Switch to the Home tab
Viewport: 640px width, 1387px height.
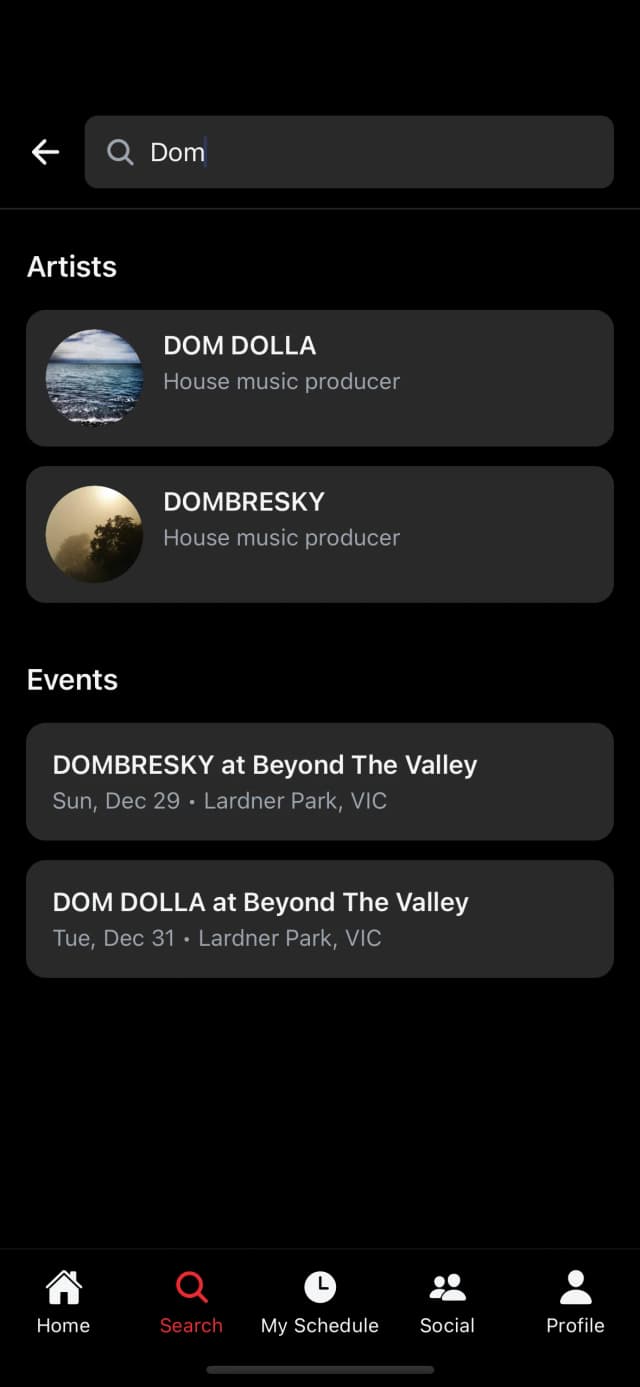point(63,1302)
